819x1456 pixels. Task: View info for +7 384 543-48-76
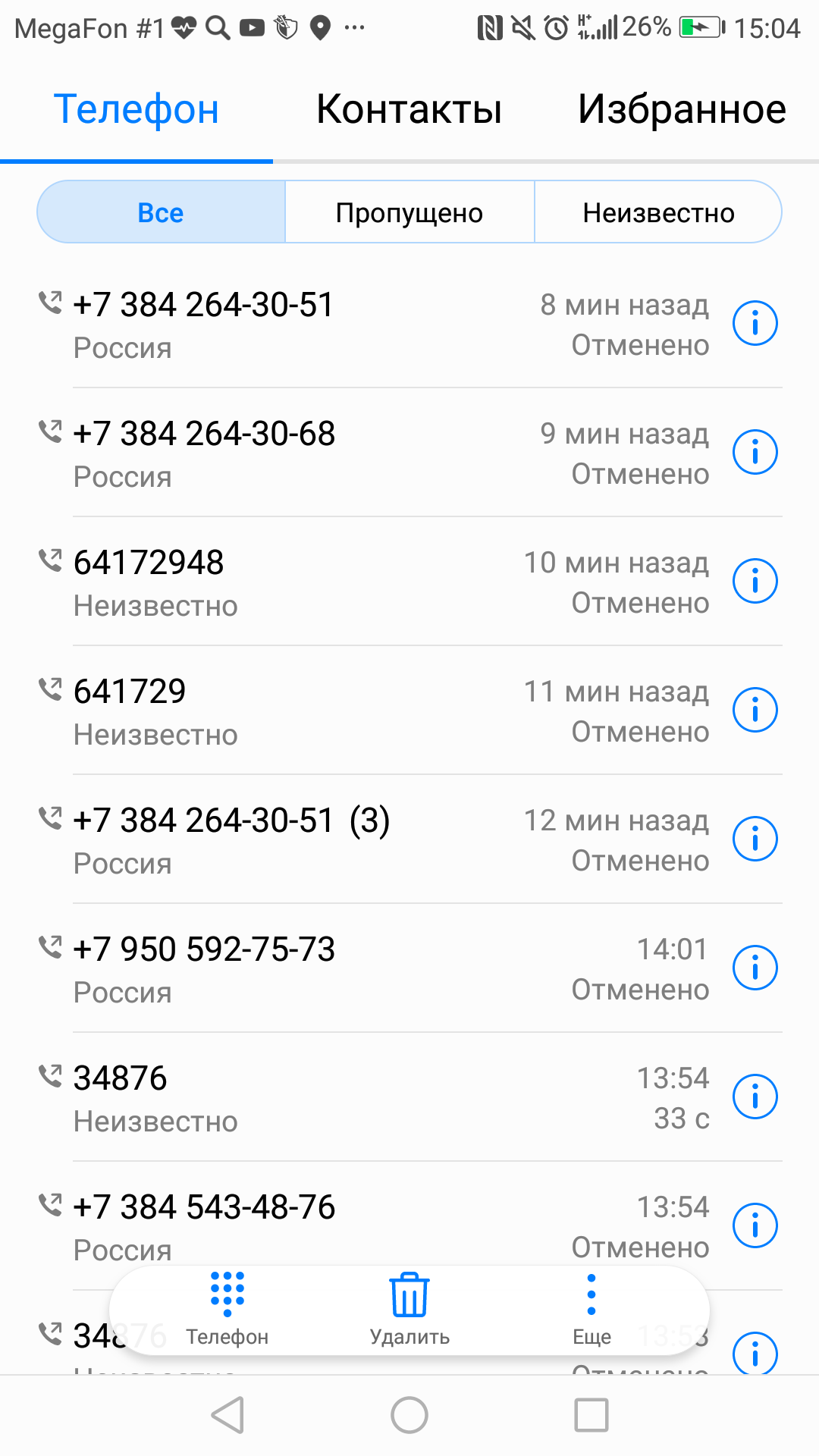point(755,1225)
